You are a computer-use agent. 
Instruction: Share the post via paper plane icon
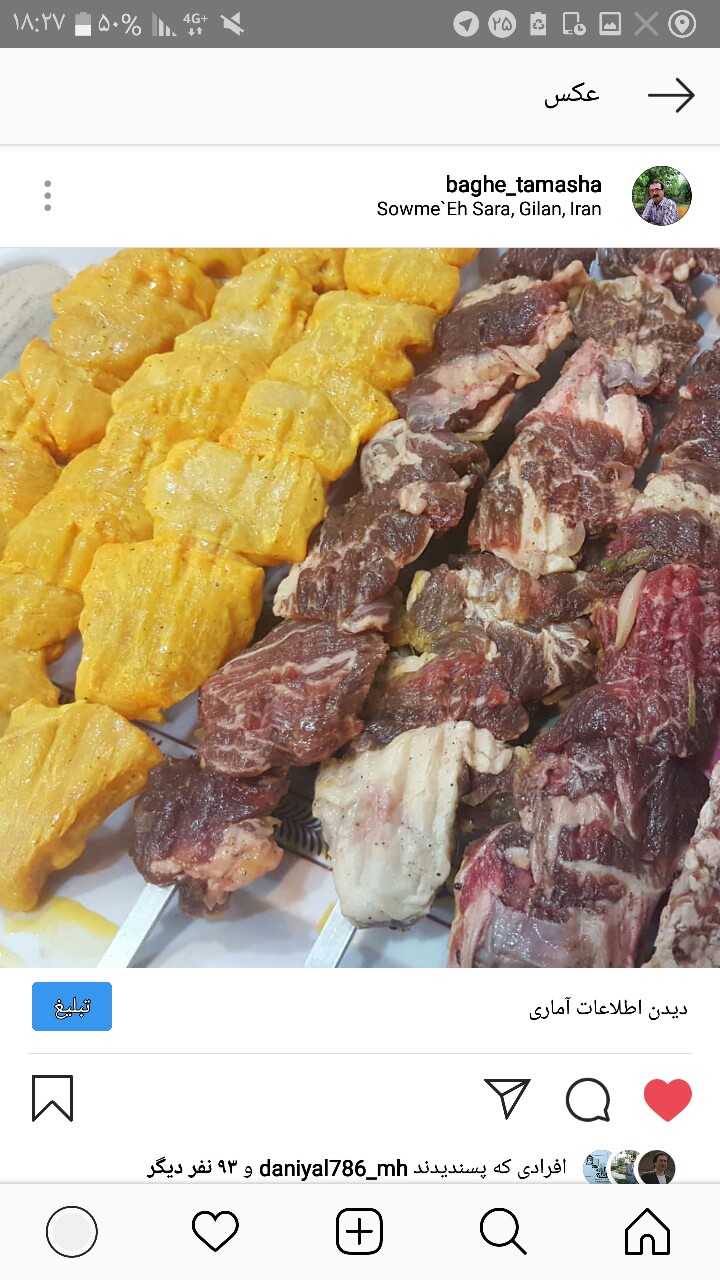(x=507, y=1099)
